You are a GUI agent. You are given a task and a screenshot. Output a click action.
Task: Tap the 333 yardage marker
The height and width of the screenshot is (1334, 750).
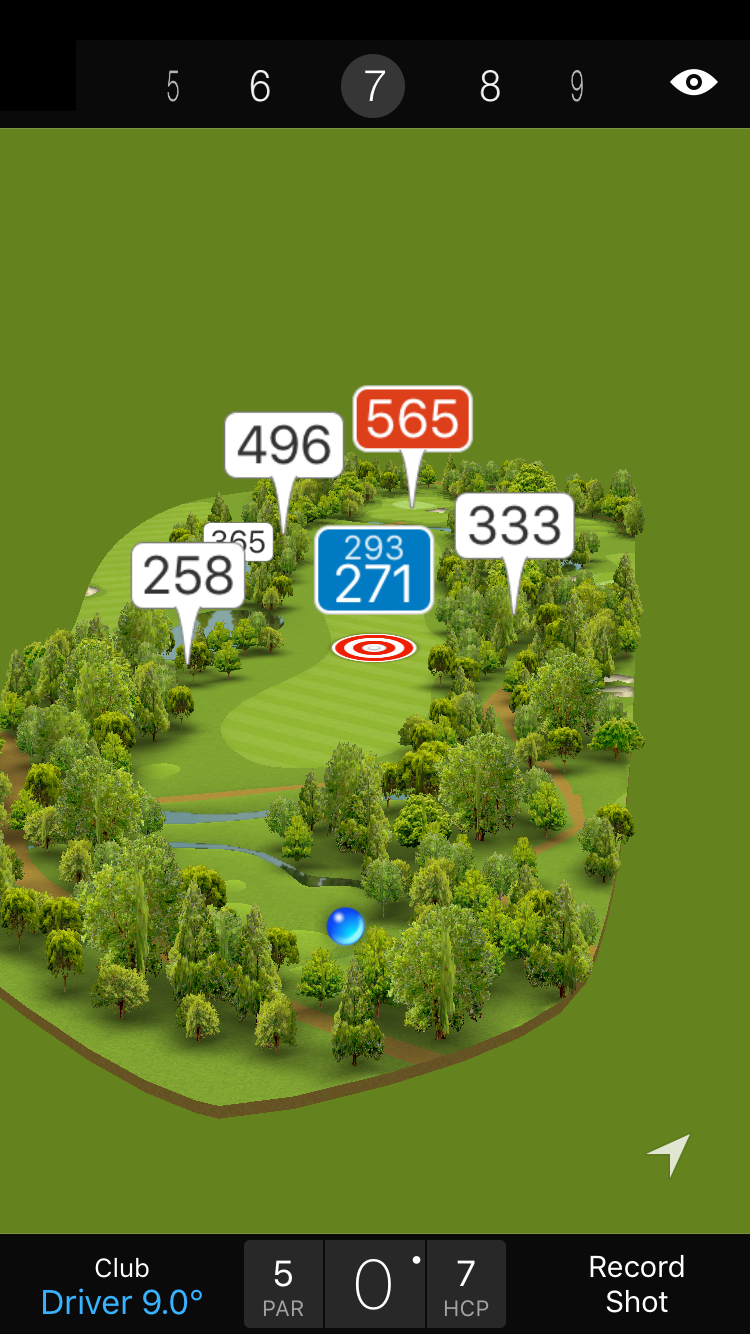tap(514, 525)
